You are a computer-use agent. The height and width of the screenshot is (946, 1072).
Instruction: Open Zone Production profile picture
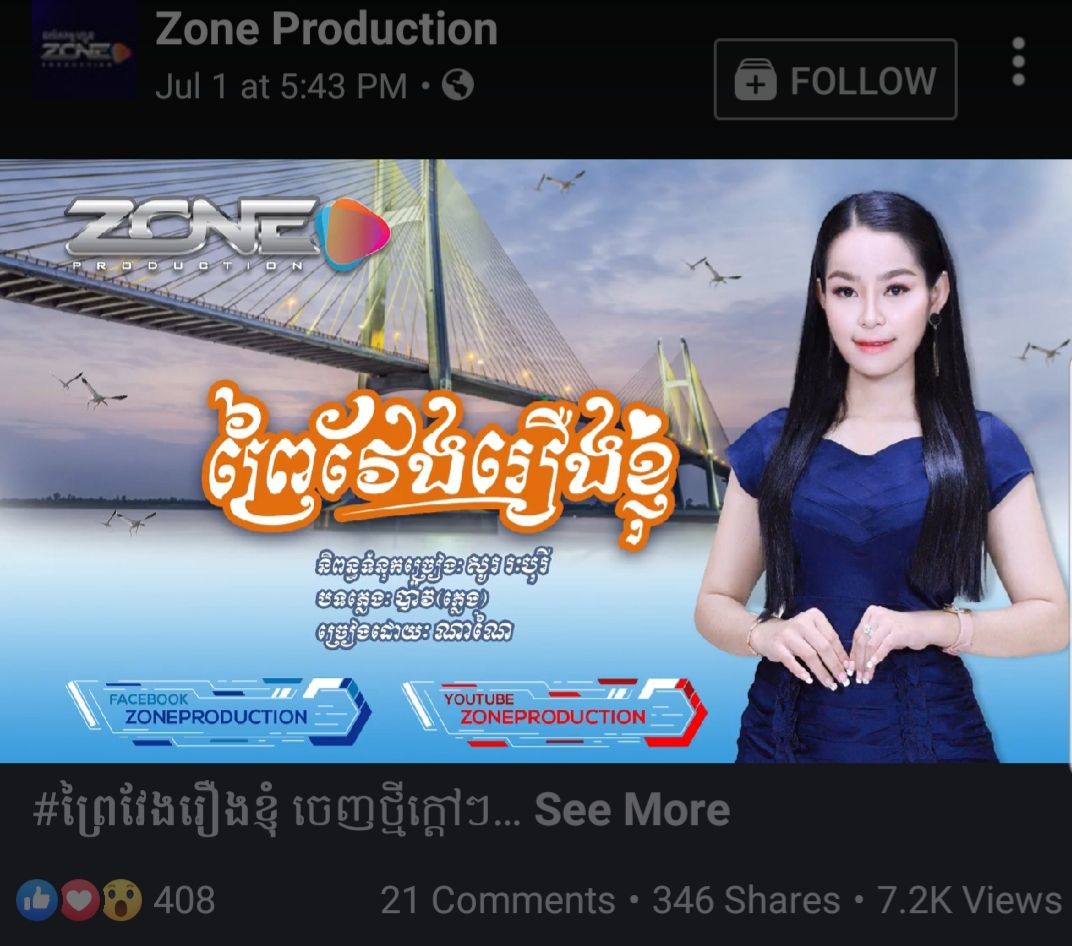pyautogui.click(x=84, y=50)
